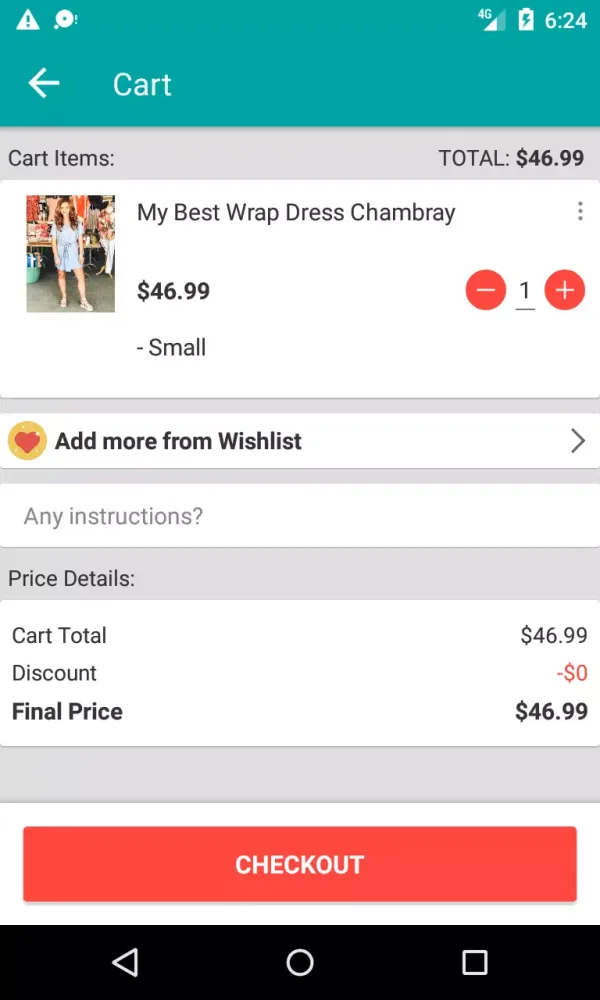
Task: Increase quantity with the plus button
Action: click(564, 291)
